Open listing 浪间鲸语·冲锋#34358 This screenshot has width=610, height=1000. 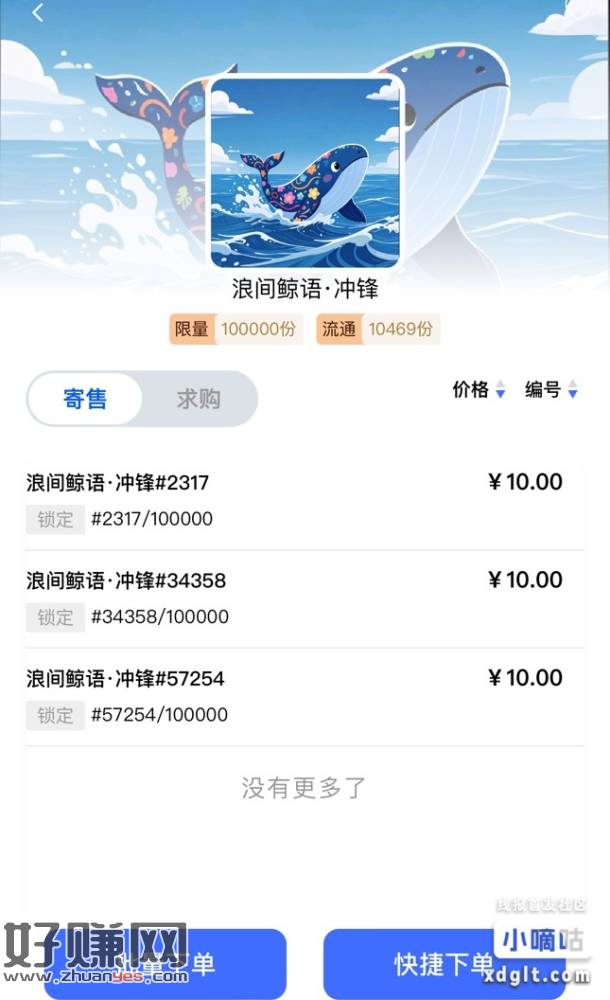coord(304,599)
